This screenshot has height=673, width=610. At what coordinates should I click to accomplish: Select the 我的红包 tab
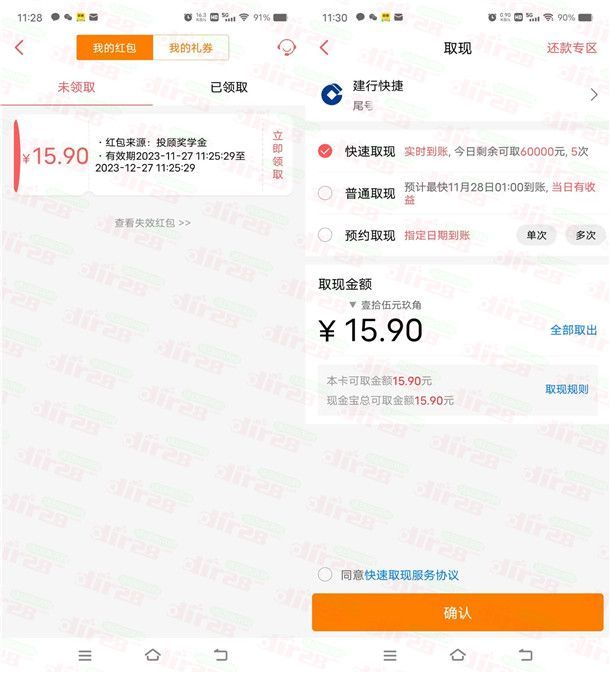point(115,48)
